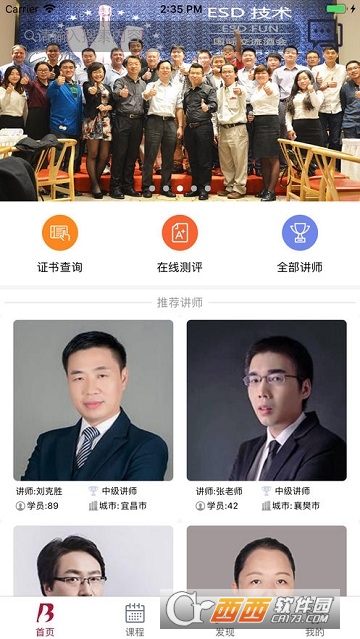Open lecturer 张老师's card
Viewport: 360px width, 639px height.
pyautogui.click(x=267, y=415)
